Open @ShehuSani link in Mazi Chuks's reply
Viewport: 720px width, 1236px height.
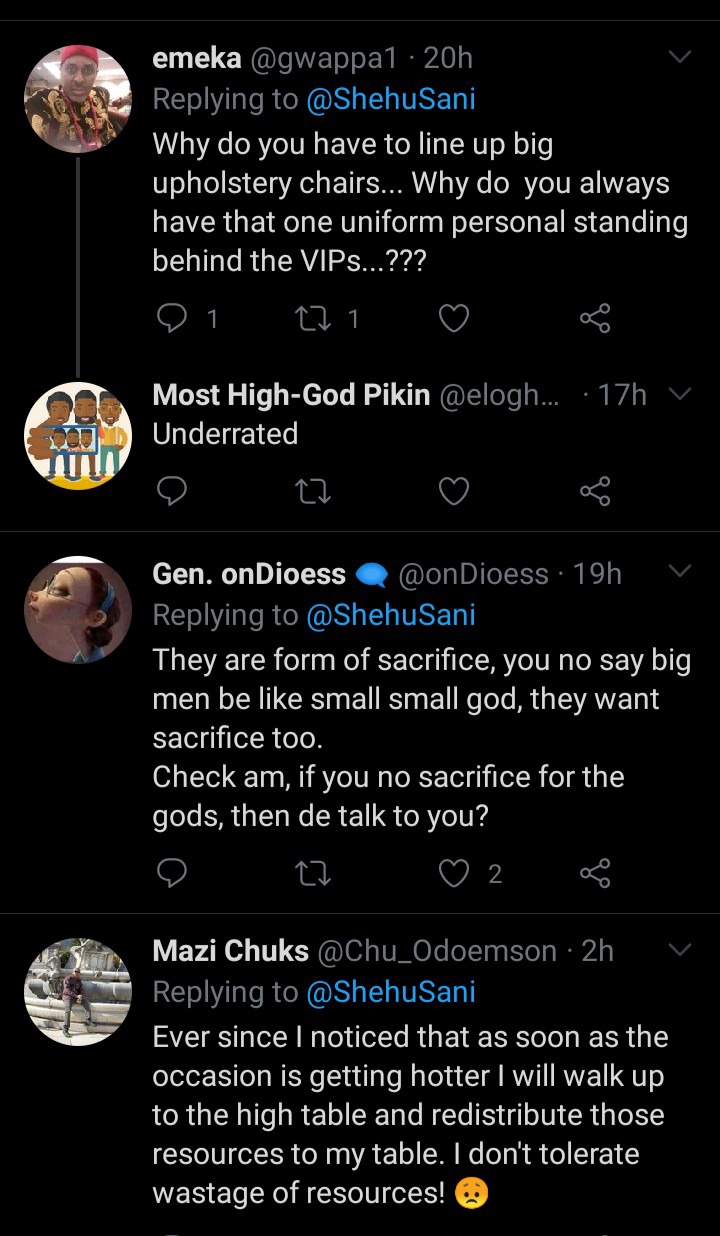[x=391, y=991]
